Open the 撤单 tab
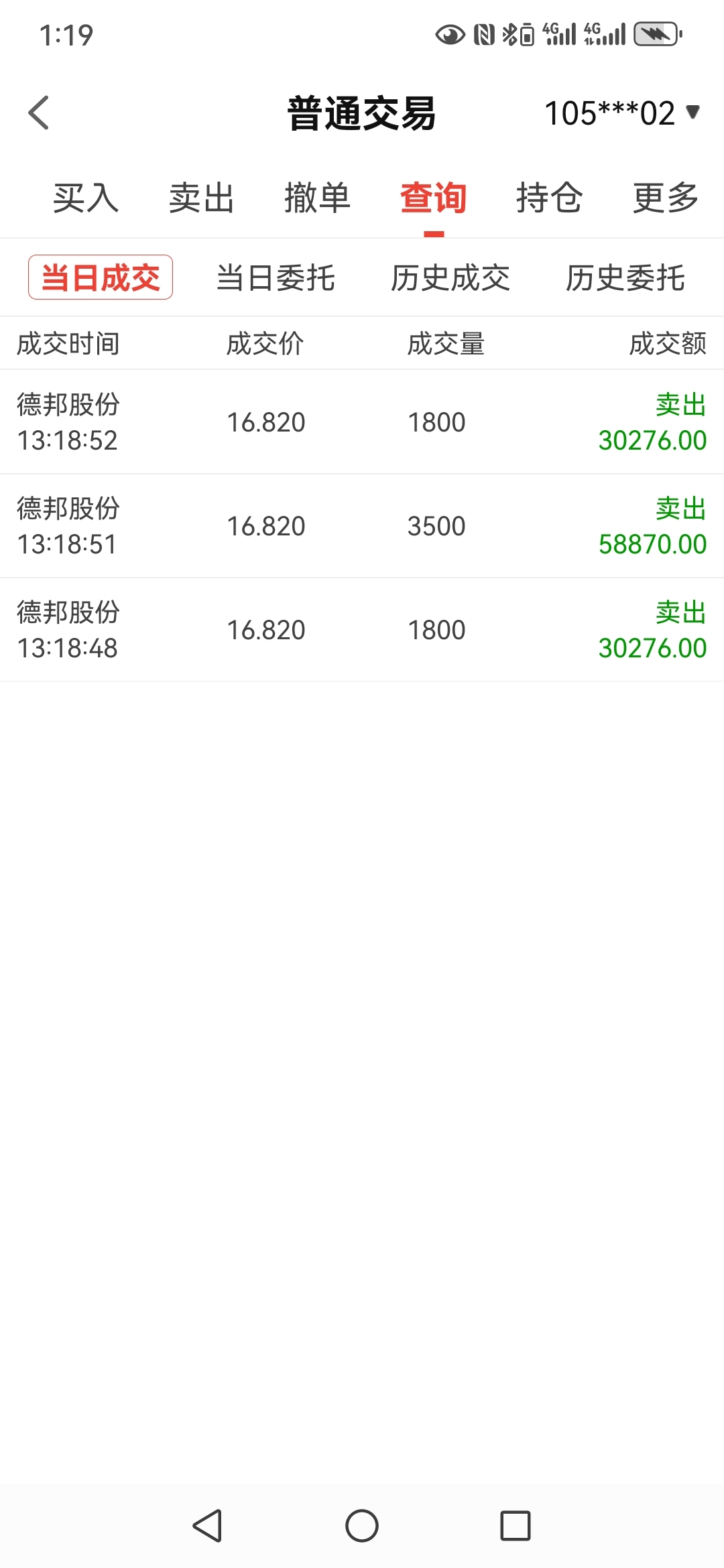724x1568 pixels. tap(318, 198)
